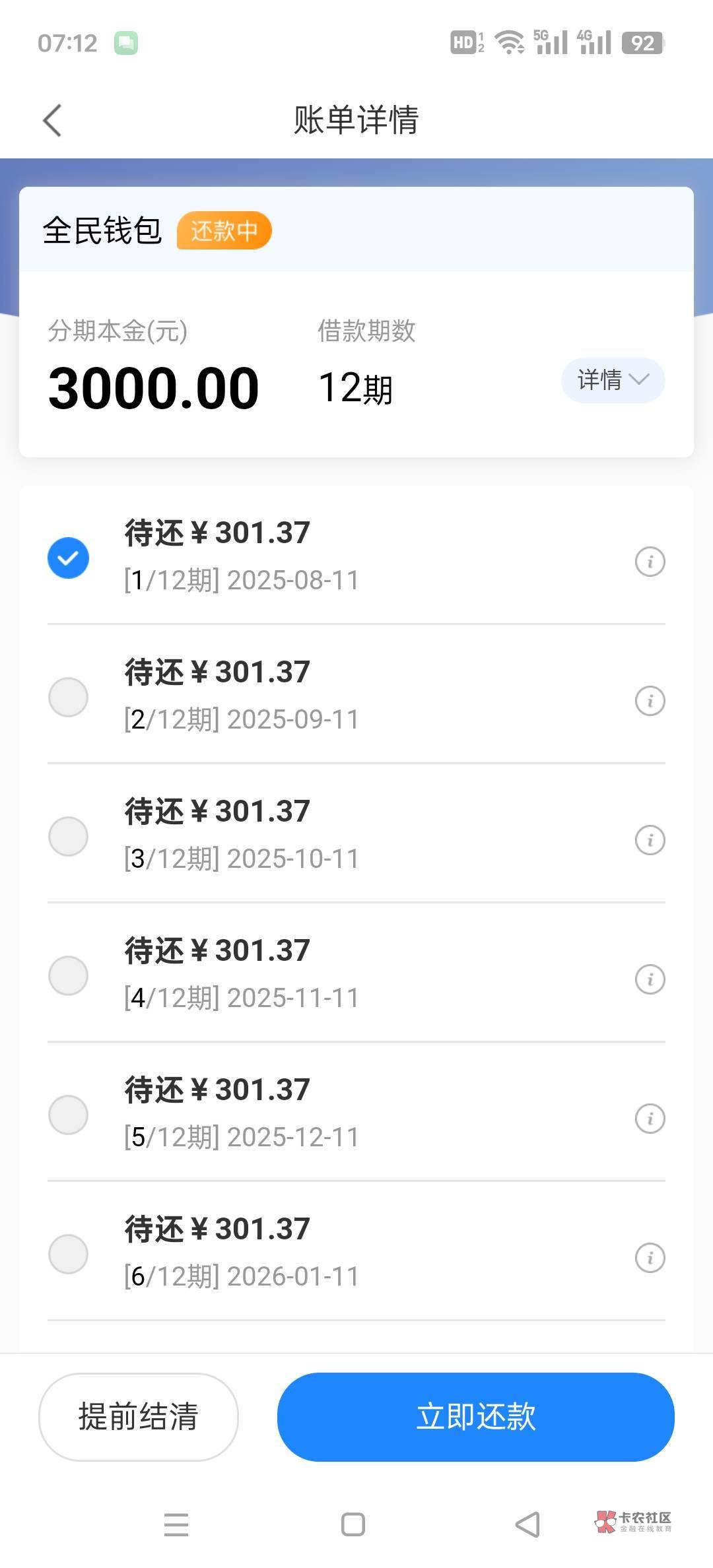Go to the system home screen
Viewport: 713px width, 1568px height.
click(x=353, y=1524)
